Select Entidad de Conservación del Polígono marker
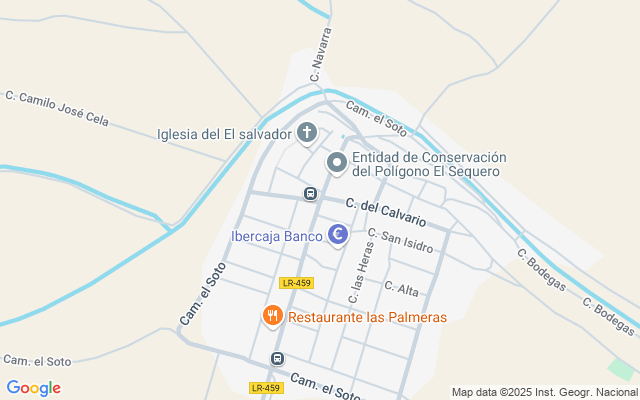 click(338, 162)
